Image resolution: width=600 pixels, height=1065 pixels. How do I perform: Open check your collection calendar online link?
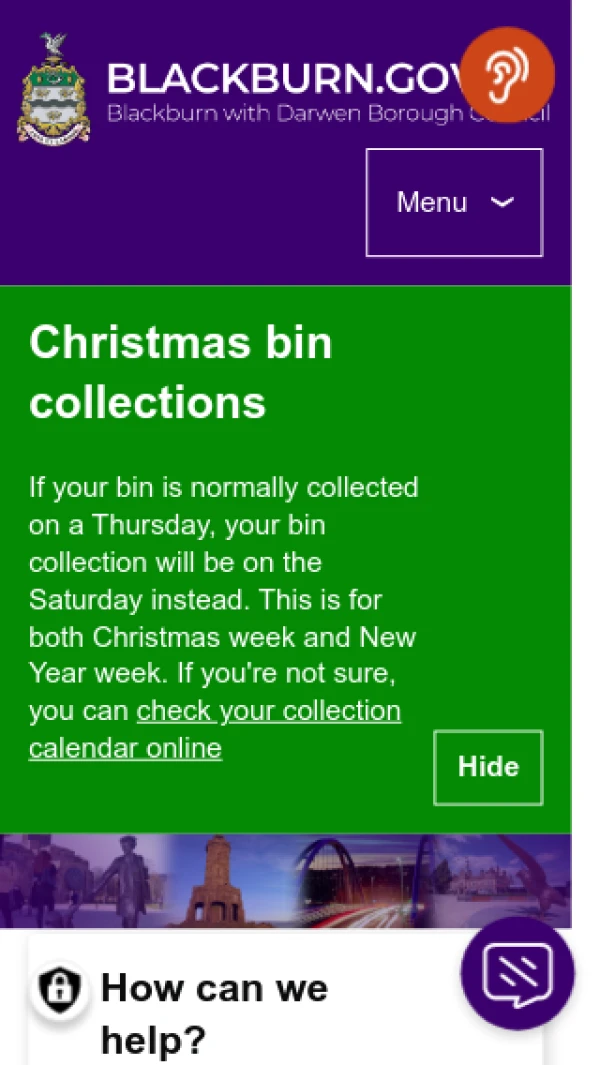(x=215, y=729)
